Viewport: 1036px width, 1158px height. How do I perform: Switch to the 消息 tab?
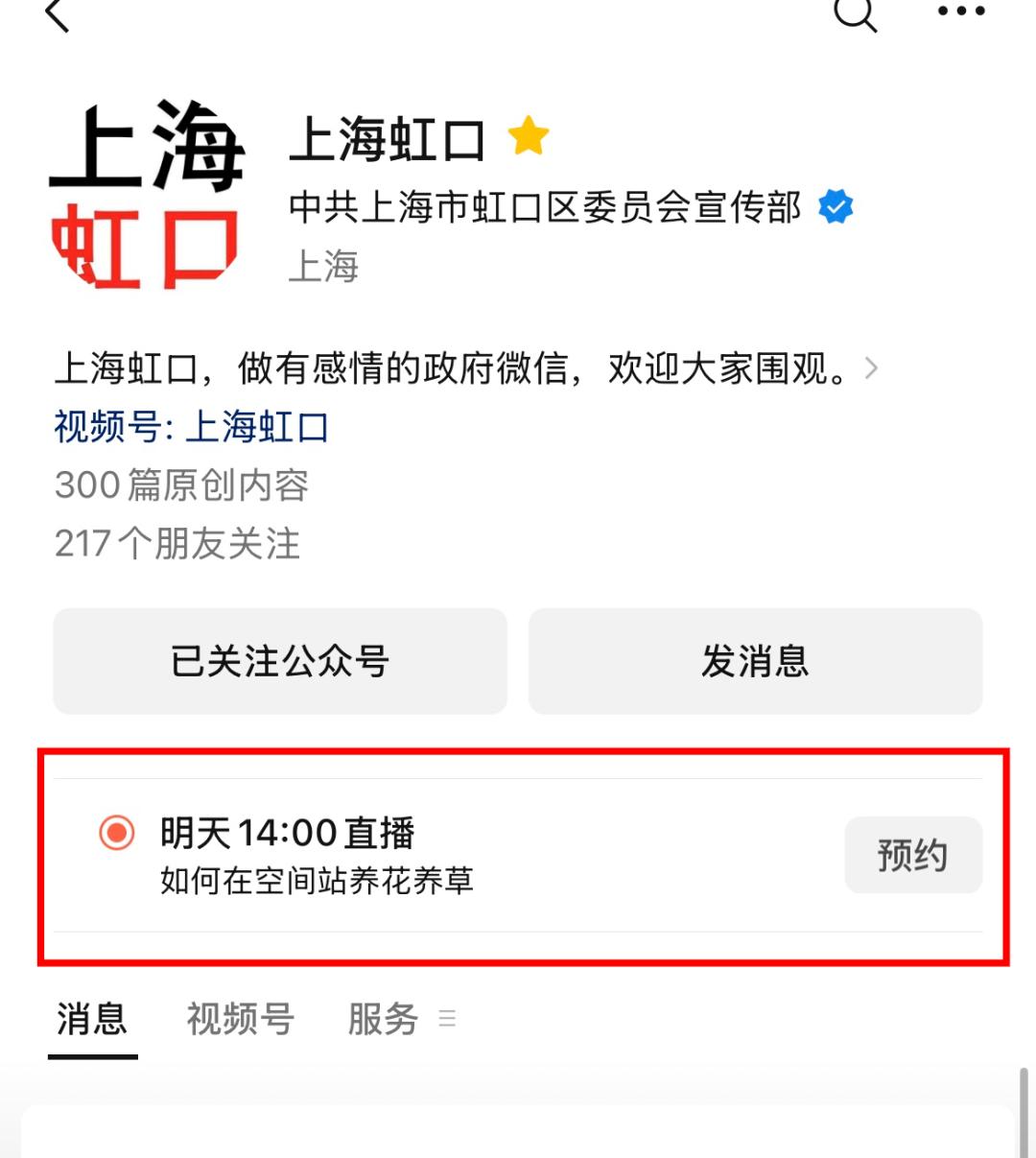92,1019
